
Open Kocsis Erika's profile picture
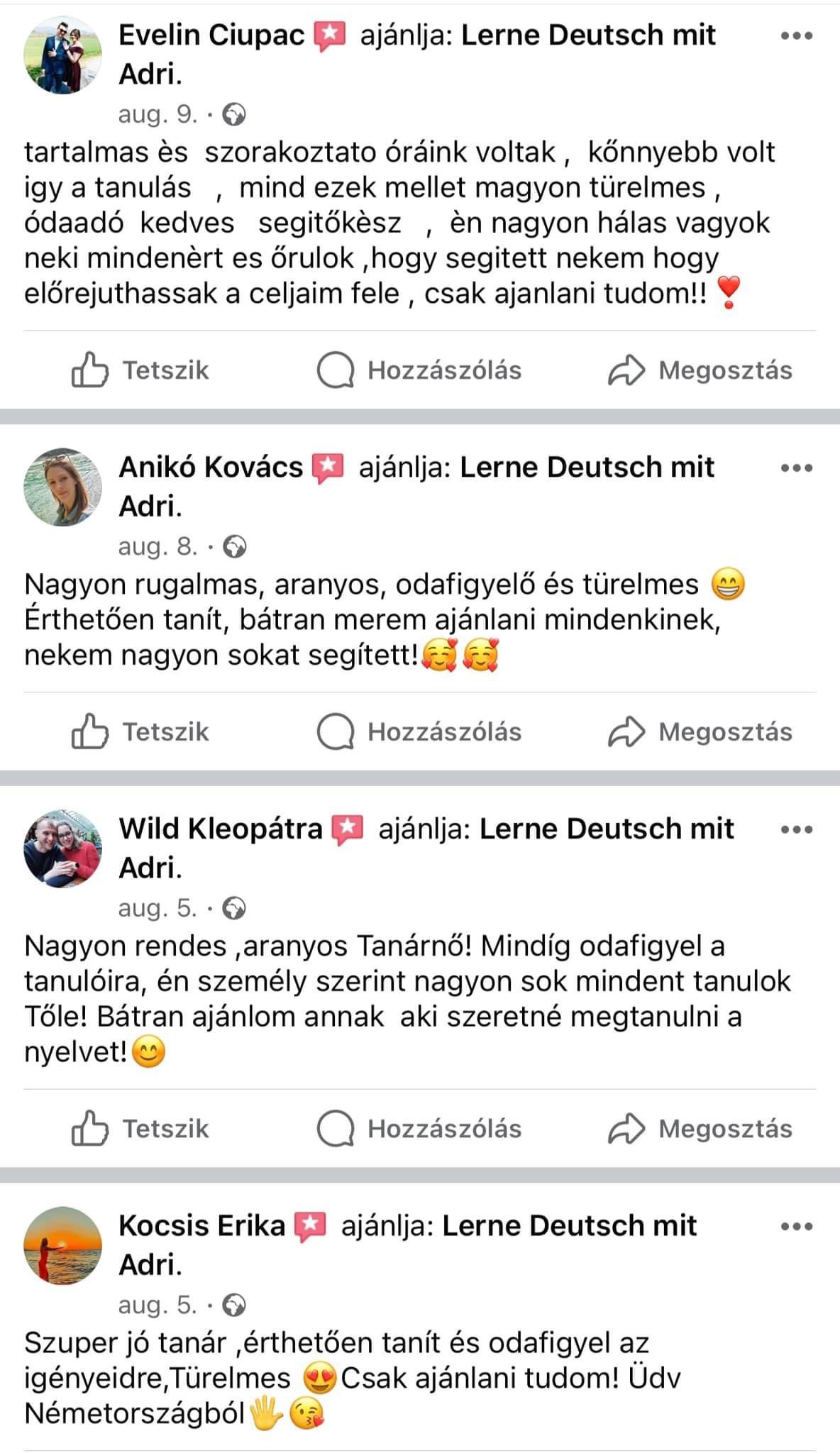coord(63,1245)
